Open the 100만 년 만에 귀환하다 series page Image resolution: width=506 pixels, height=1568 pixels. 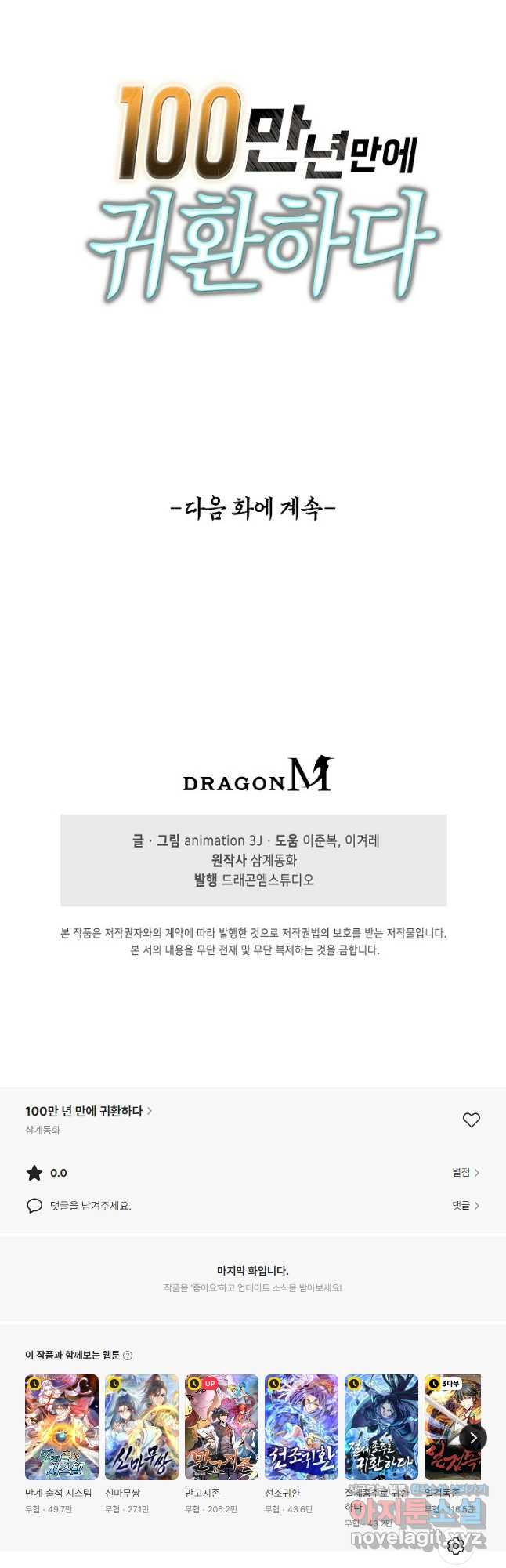88,1111
